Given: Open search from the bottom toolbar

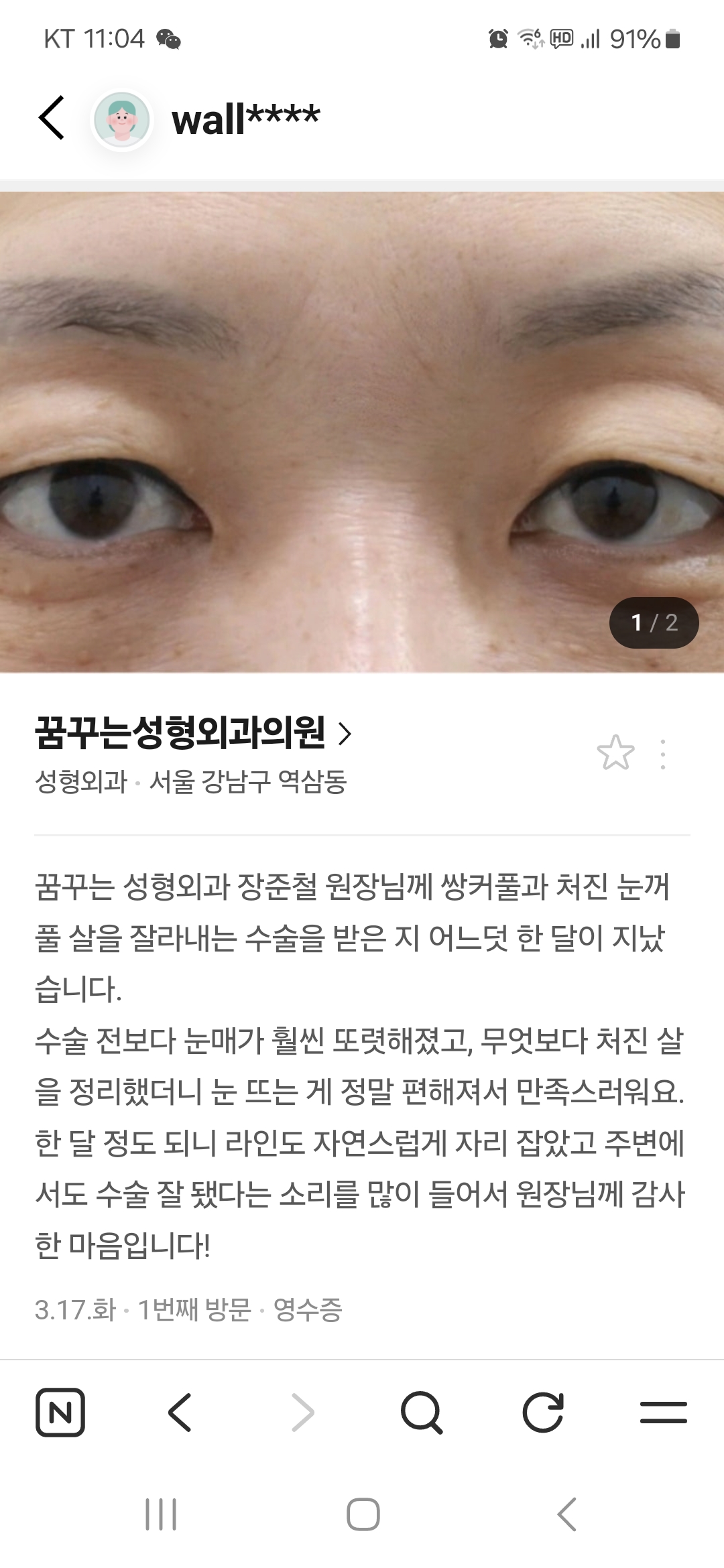Looking at the screenshot, I should coord(421,1413).
